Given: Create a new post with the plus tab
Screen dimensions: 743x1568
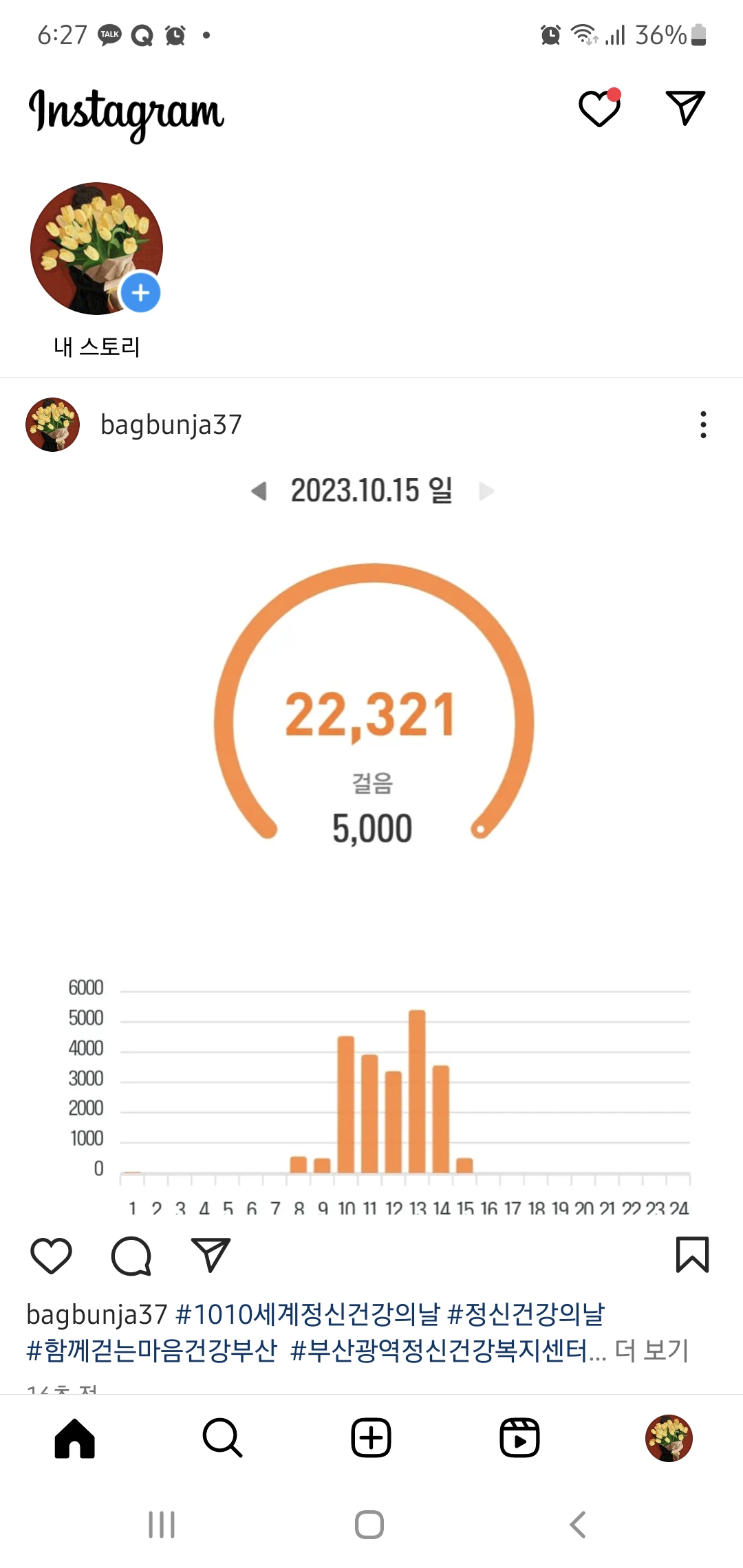Looking at the screenshot, I should [371, 1438].
